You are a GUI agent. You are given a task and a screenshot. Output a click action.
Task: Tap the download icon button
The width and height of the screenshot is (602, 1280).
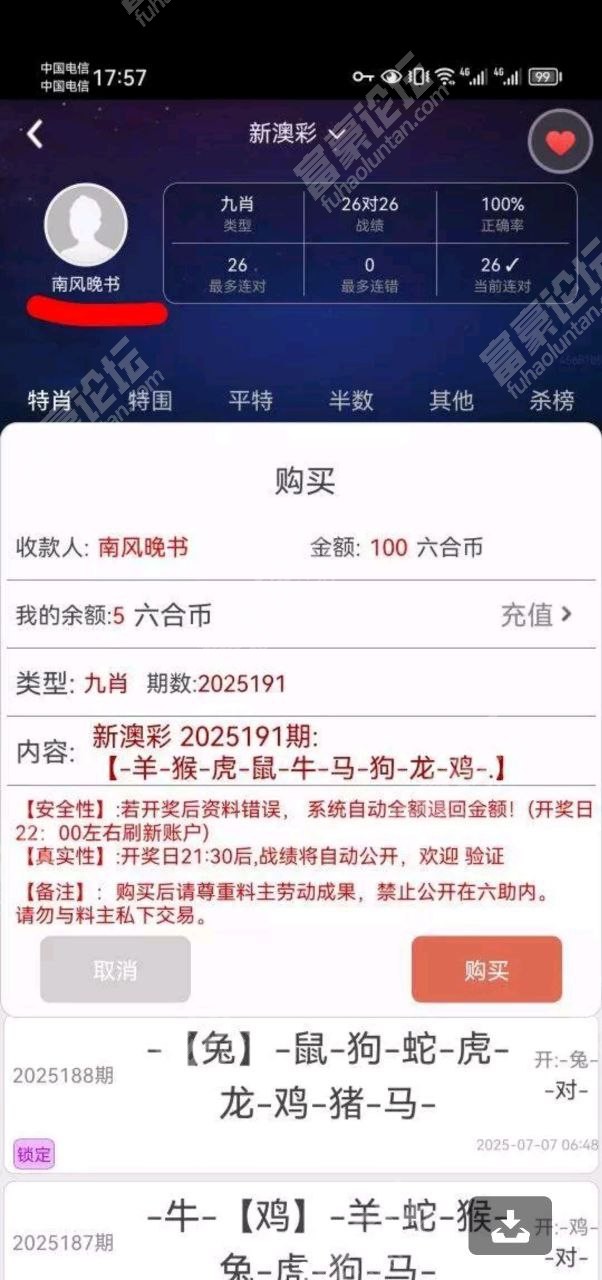tap(510, 1226)
